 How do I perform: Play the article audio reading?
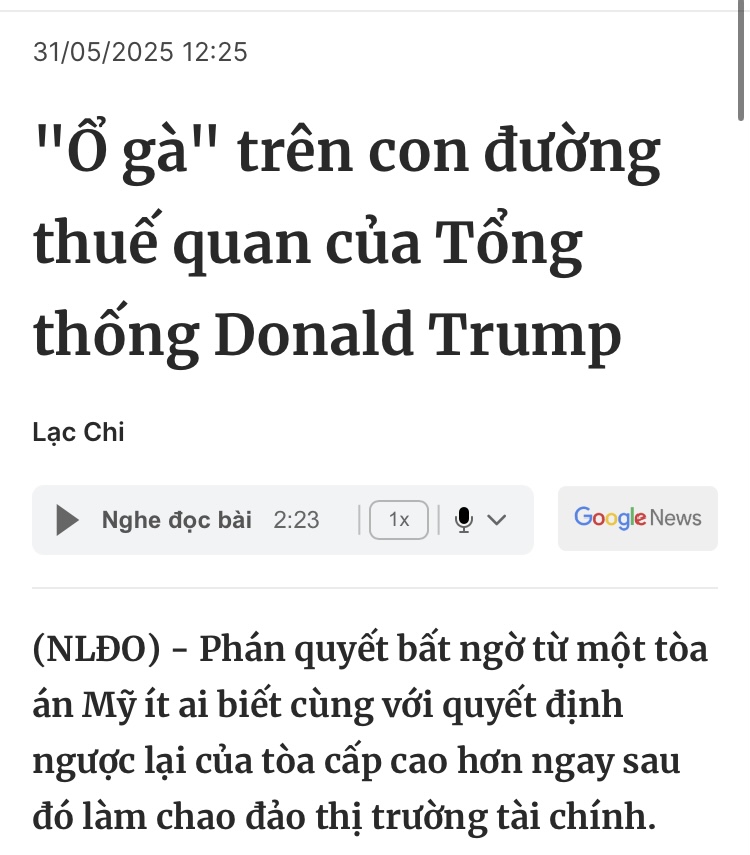68,520
